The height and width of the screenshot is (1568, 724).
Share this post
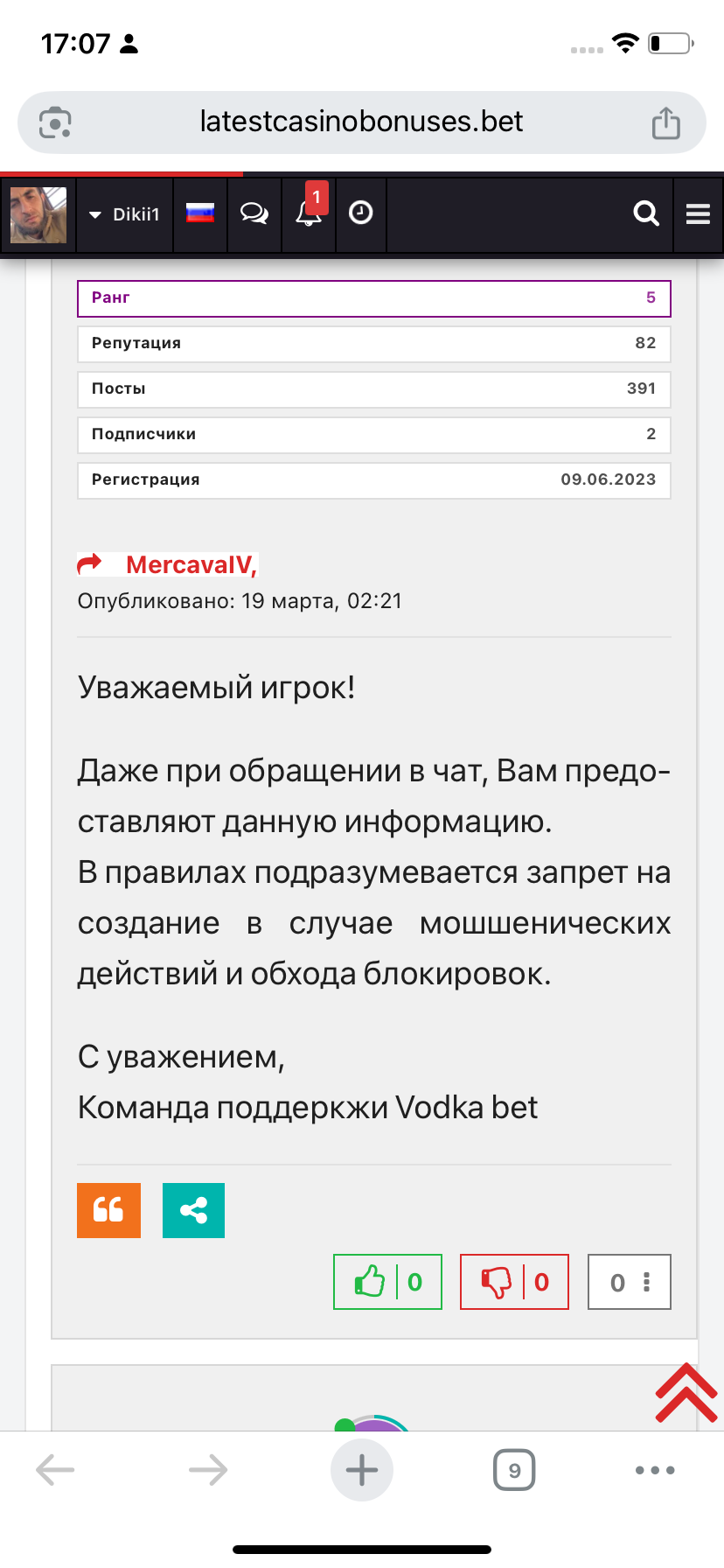pyautogui.click(x=193, y=1210)
